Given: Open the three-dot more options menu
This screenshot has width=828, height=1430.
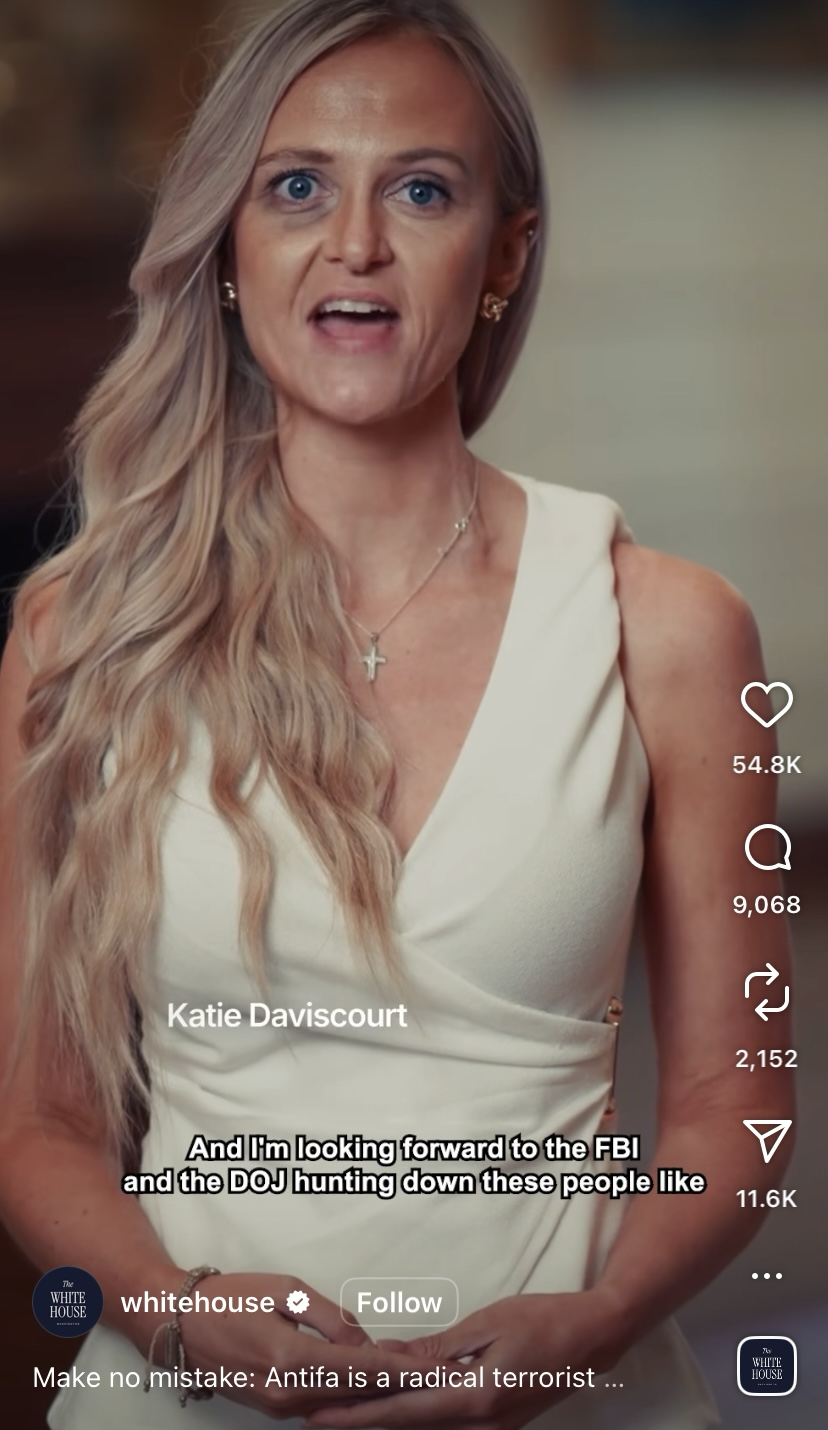Looking at the screenshot, I should click(x=767, y=1276).
